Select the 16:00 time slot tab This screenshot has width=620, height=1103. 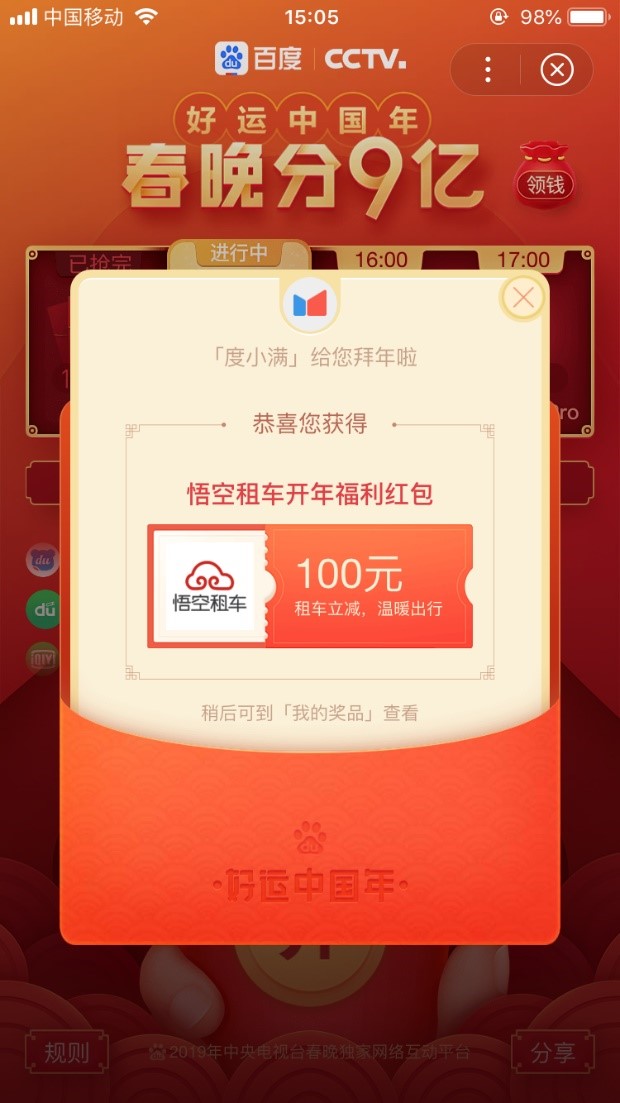tap(381, 260)
